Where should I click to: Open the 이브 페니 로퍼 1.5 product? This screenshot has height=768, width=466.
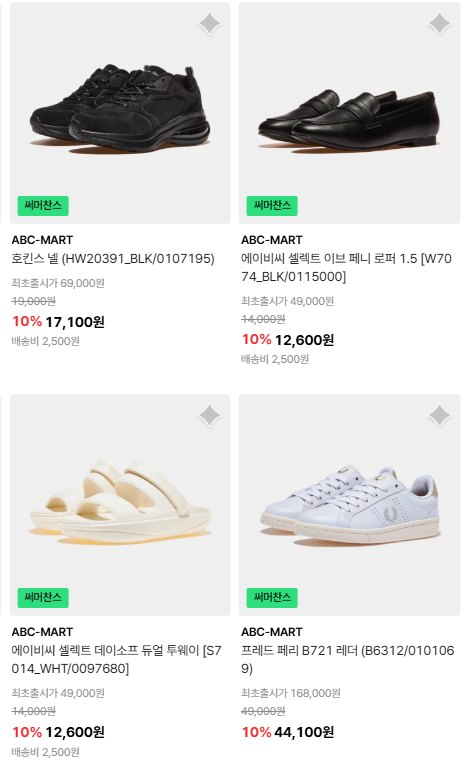click(x=349, y=113)
